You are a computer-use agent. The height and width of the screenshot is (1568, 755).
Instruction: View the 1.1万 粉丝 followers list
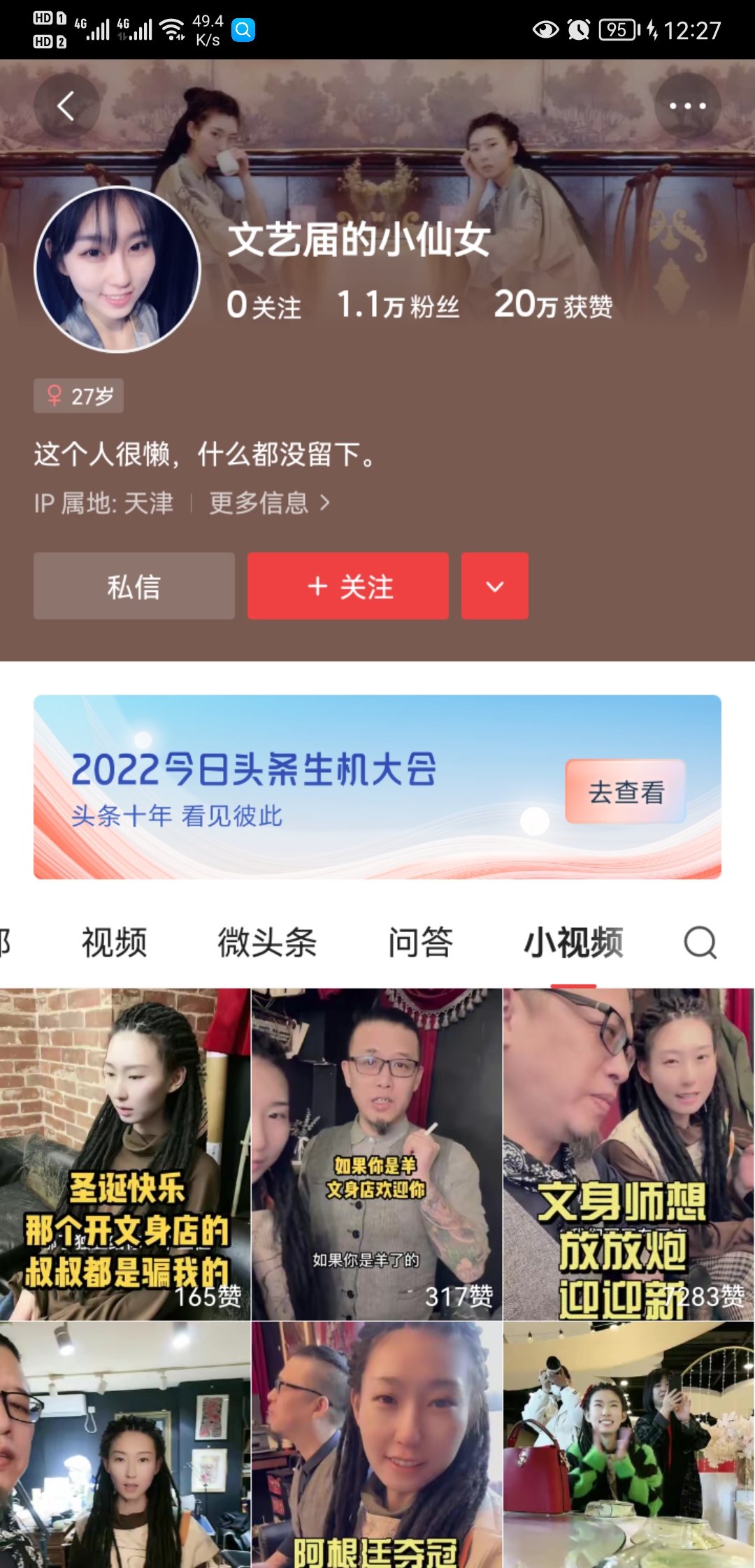398,305
